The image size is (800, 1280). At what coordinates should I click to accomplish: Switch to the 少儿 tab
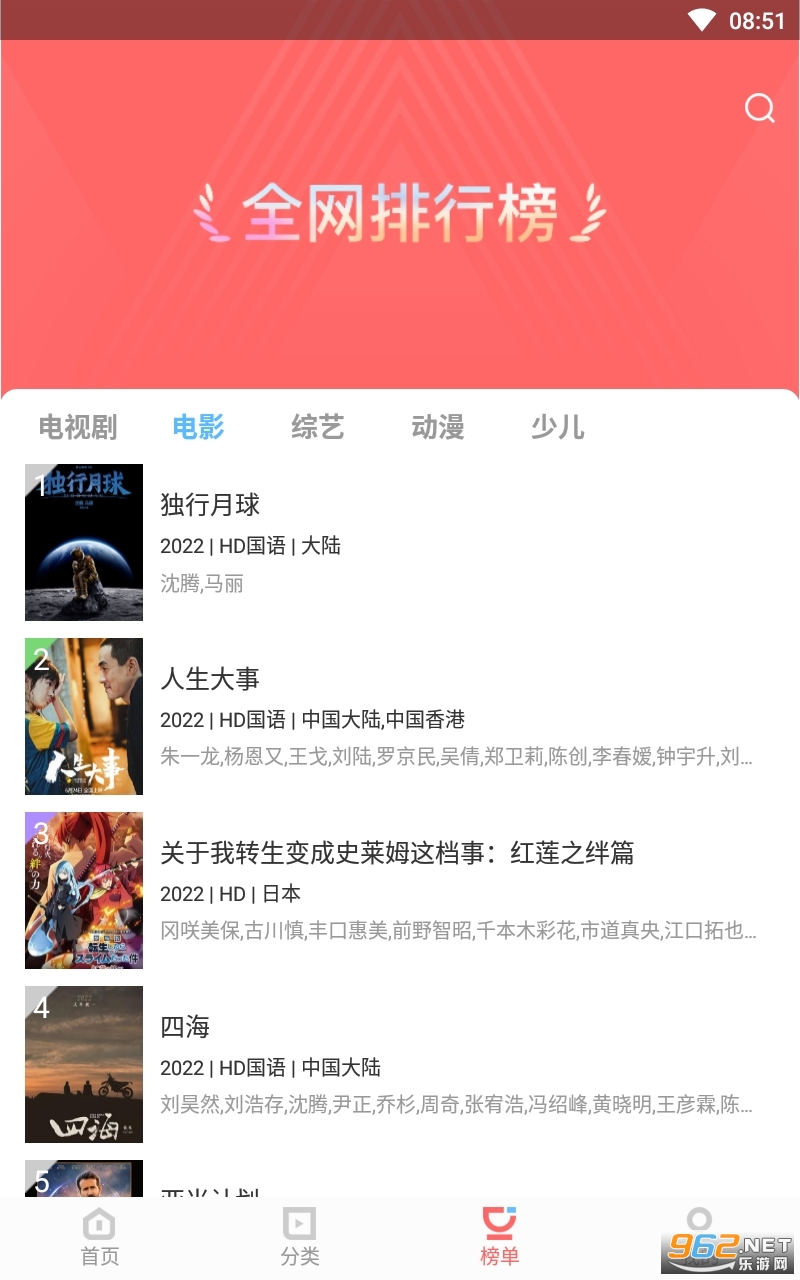pyautogui.click(x=558, y=428)
